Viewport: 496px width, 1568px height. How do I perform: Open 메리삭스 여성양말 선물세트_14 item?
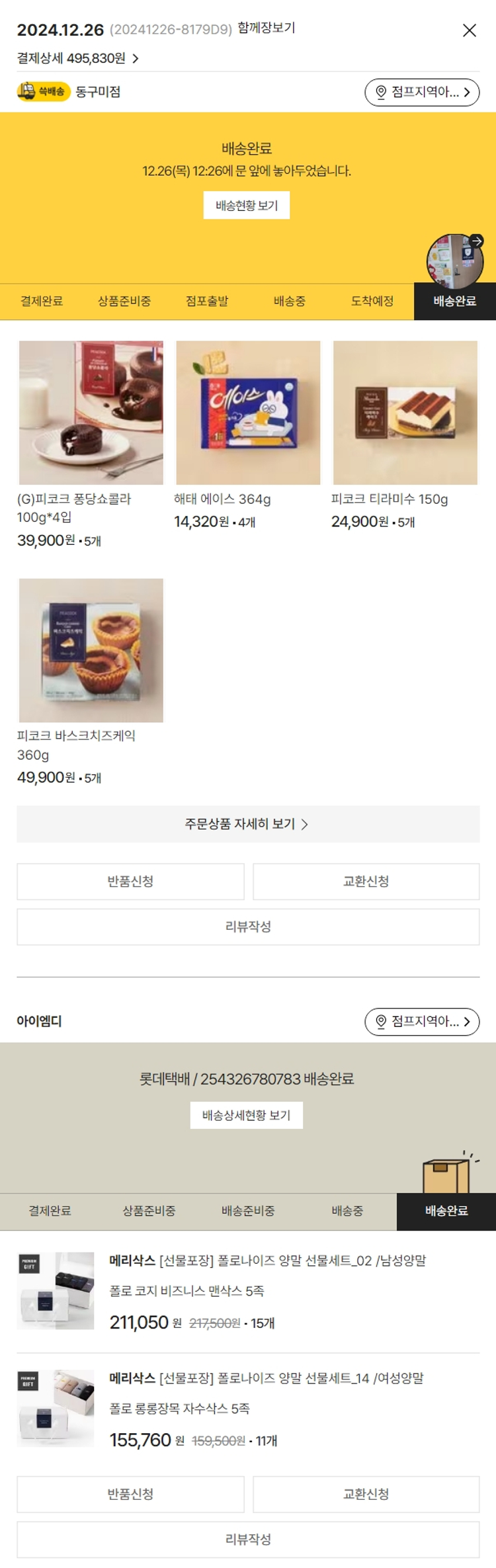(x=266, y=1379)
